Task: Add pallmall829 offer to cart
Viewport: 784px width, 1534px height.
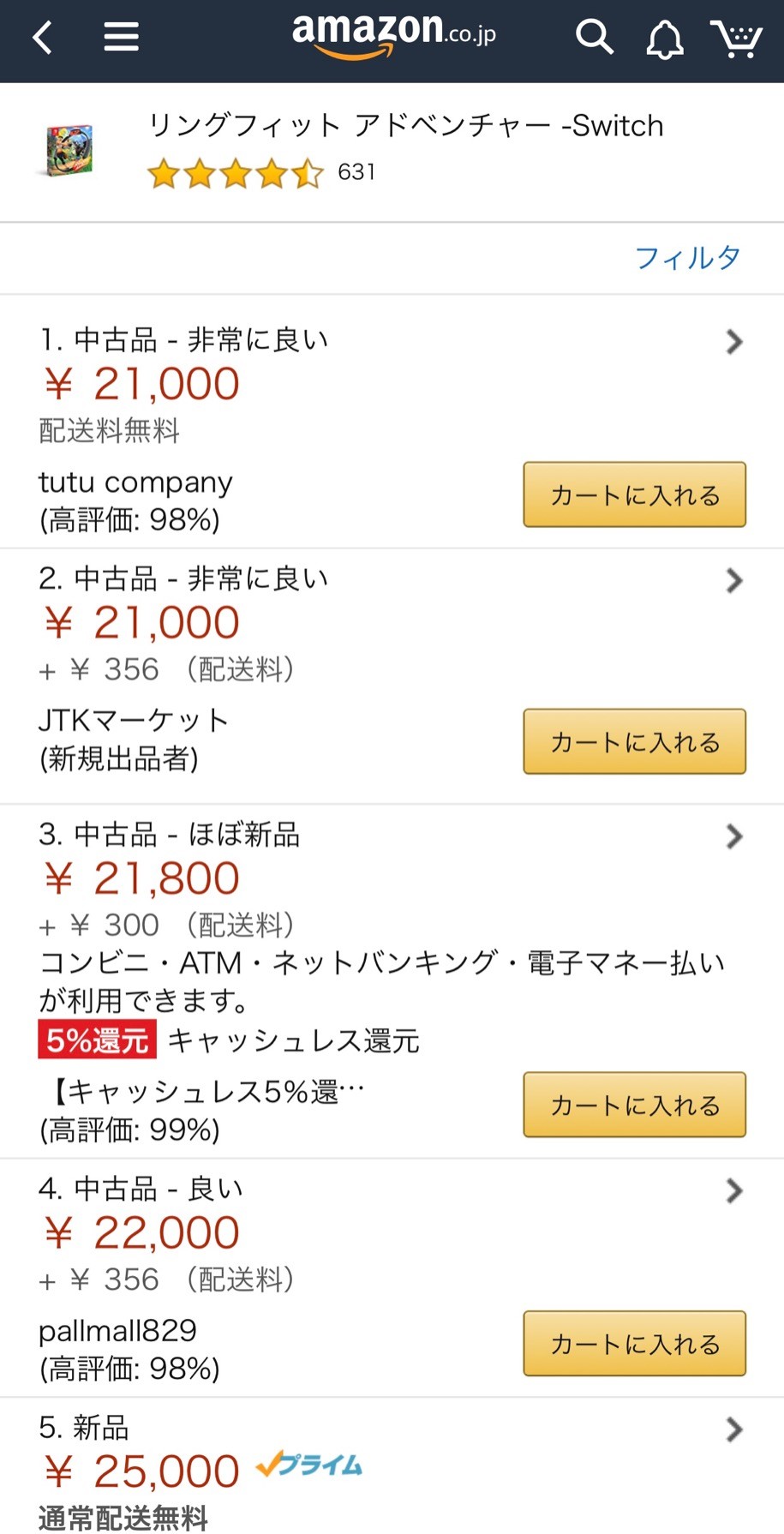Action: [634, 1343]
